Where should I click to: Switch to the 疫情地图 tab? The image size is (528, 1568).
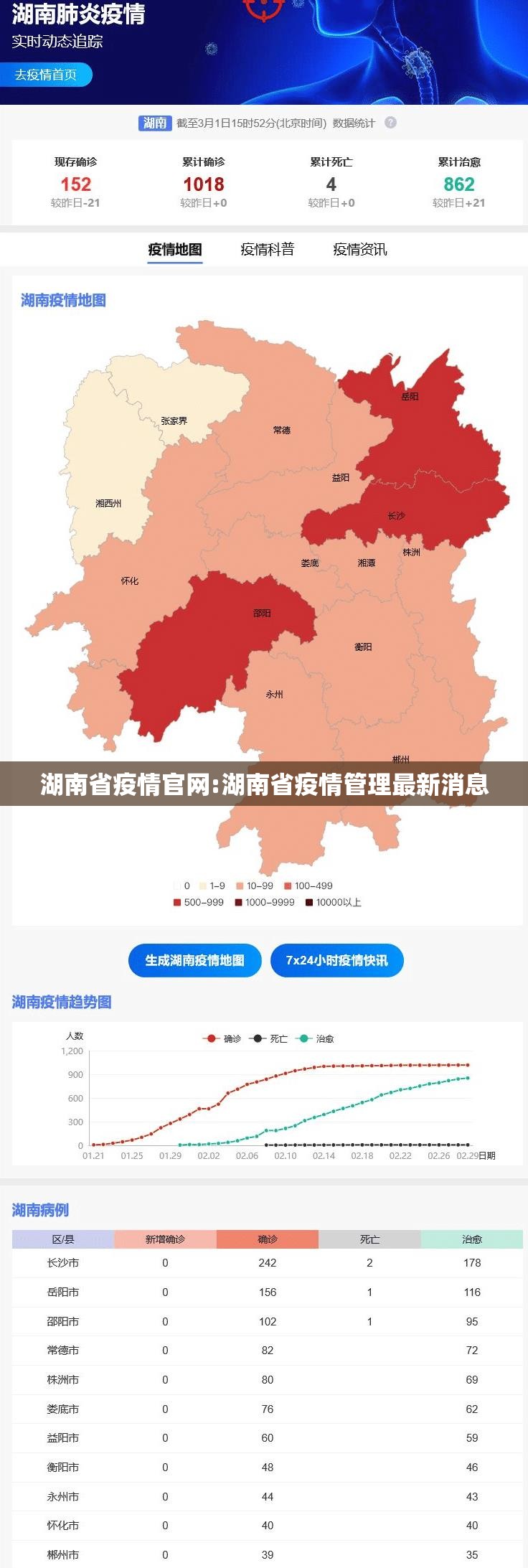coord(175,250)
